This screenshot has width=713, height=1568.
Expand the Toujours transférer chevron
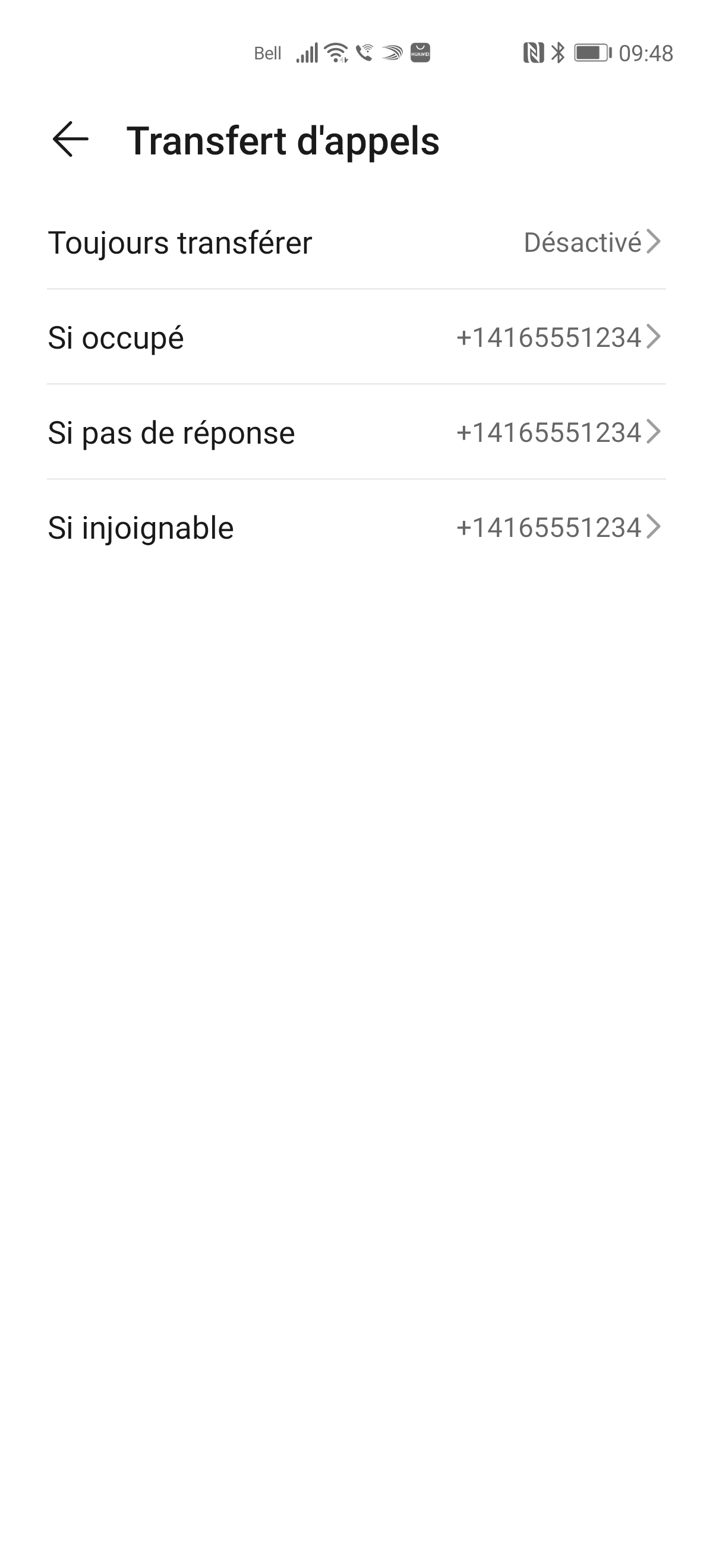click(655, 243)
